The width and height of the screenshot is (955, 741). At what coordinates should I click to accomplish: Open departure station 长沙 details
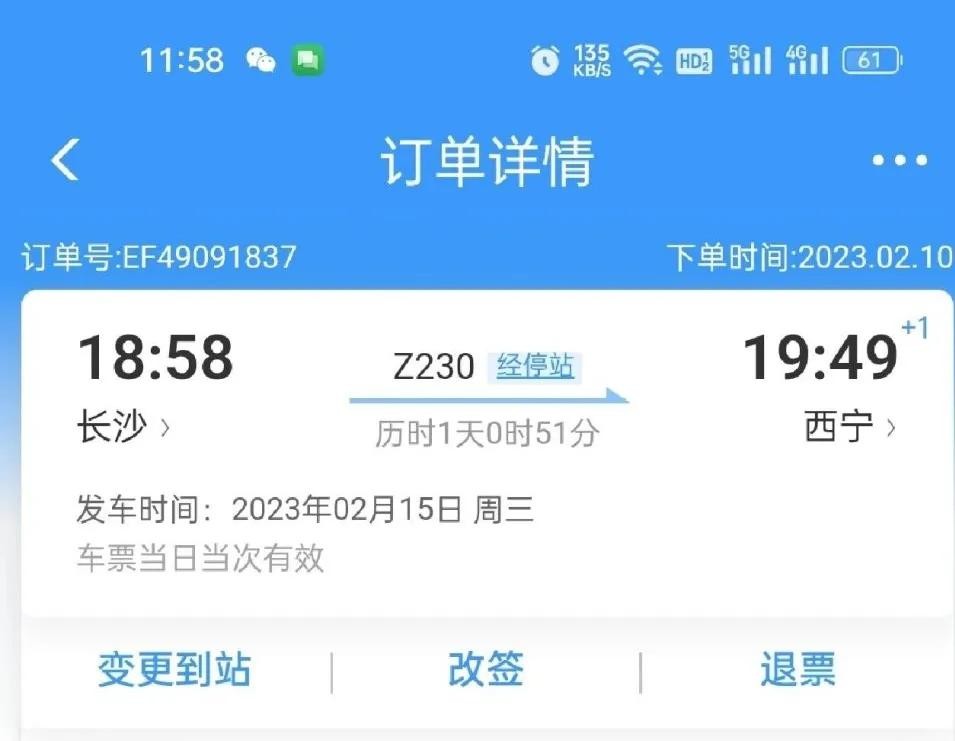[123, 428]
